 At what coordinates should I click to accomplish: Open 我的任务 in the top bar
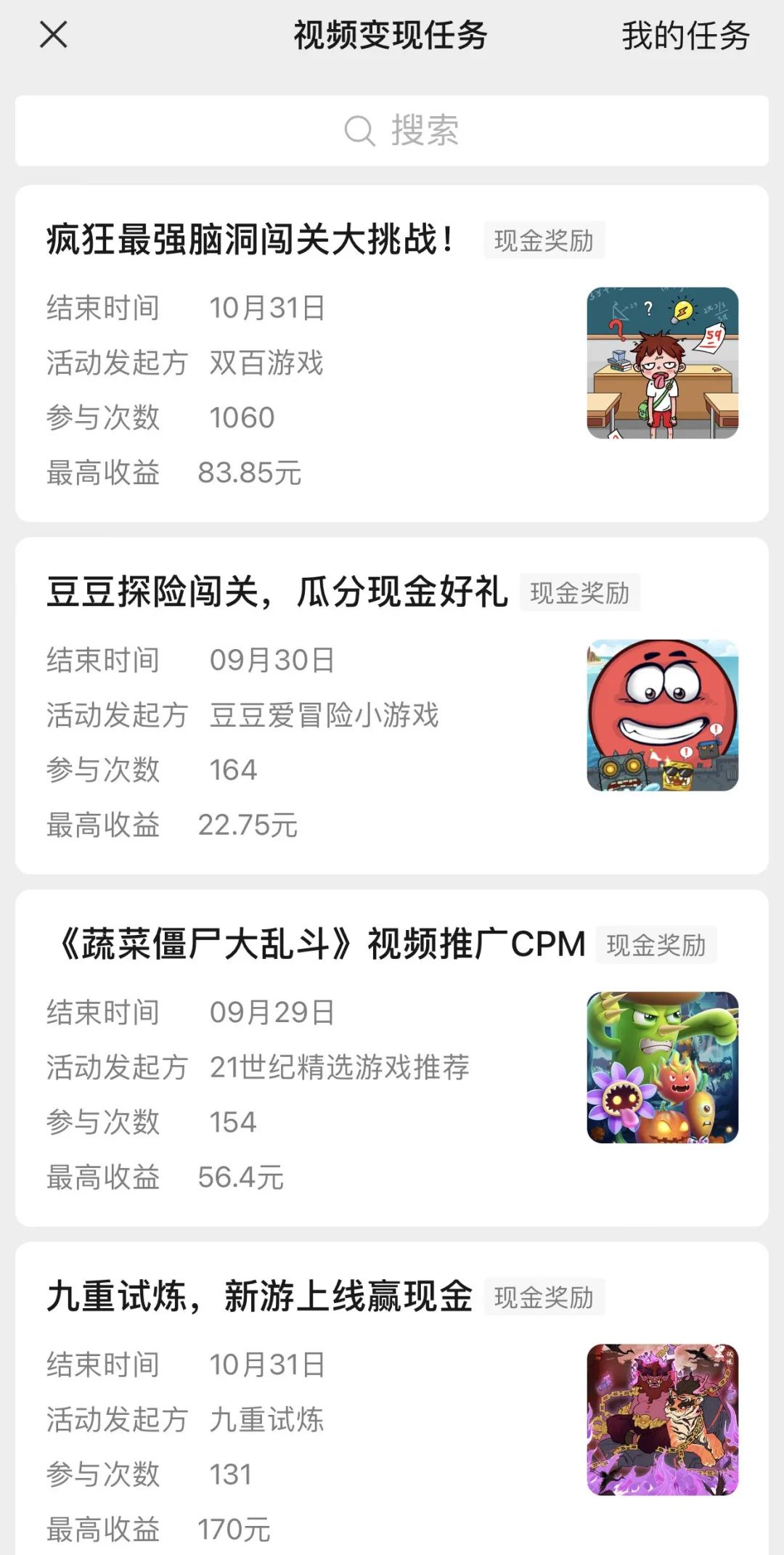685,36
